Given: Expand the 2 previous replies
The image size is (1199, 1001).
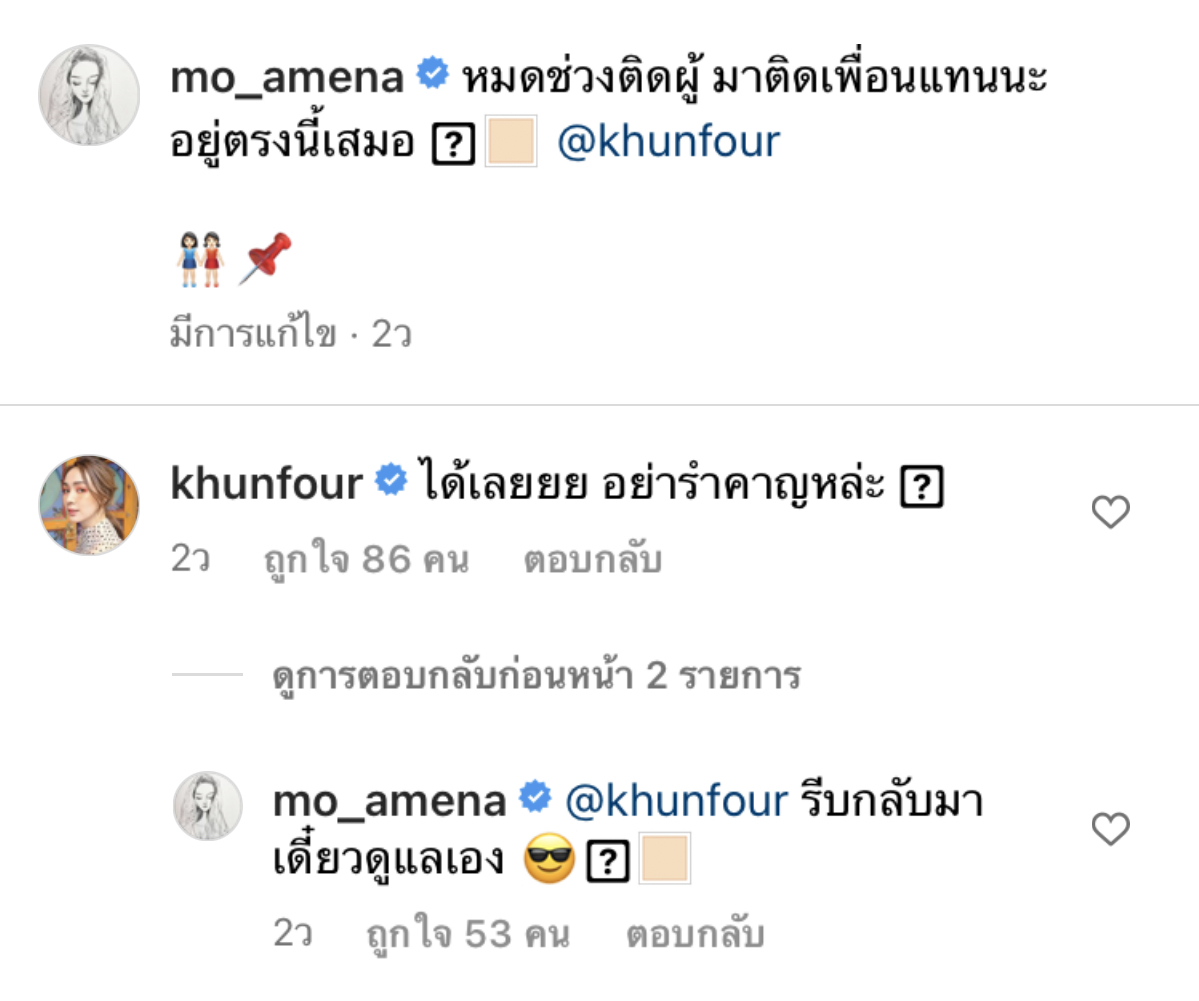Looking at the screenshot, I should click(536, 677).
